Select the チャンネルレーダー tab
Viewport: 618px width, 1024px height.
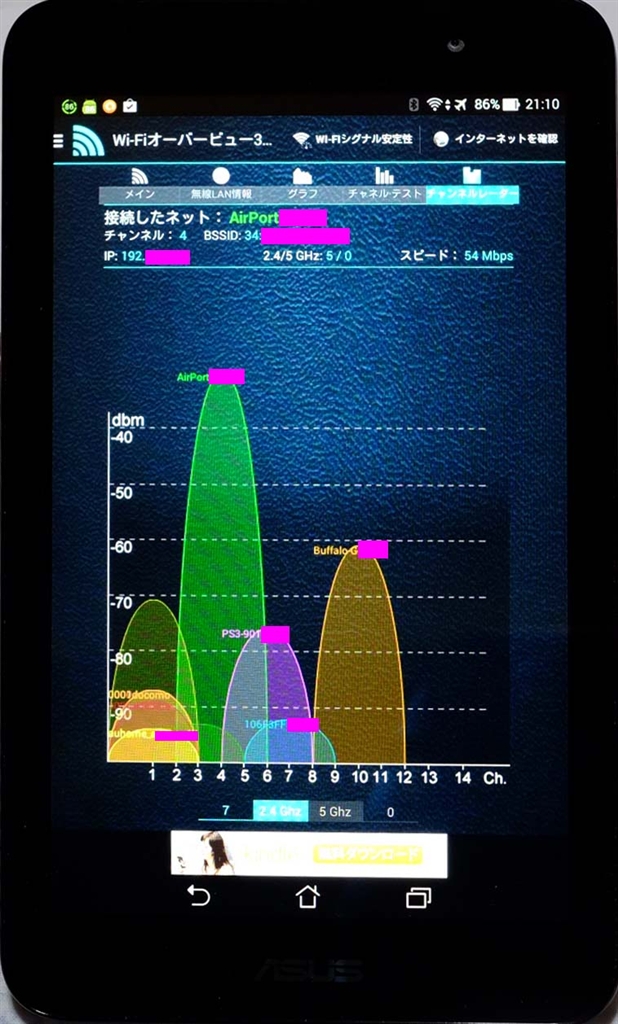(x=472, y=185)
